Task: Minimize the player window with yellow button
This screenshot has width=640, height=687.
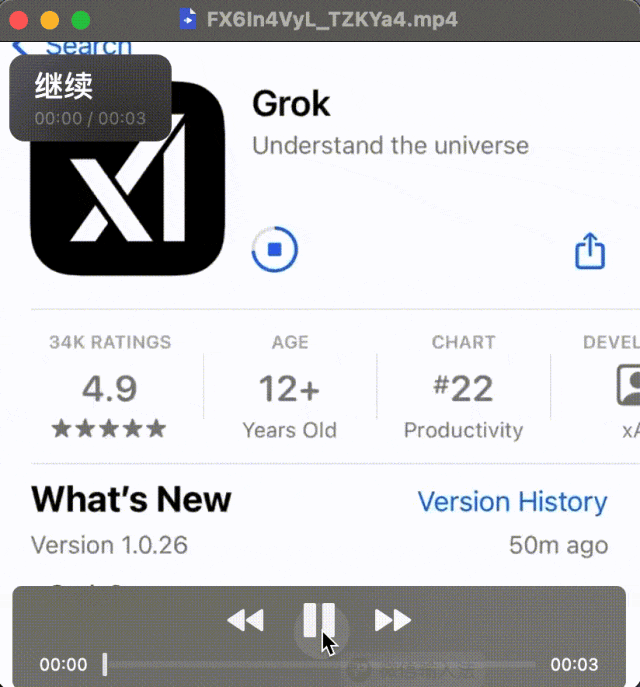Action: 49,19
